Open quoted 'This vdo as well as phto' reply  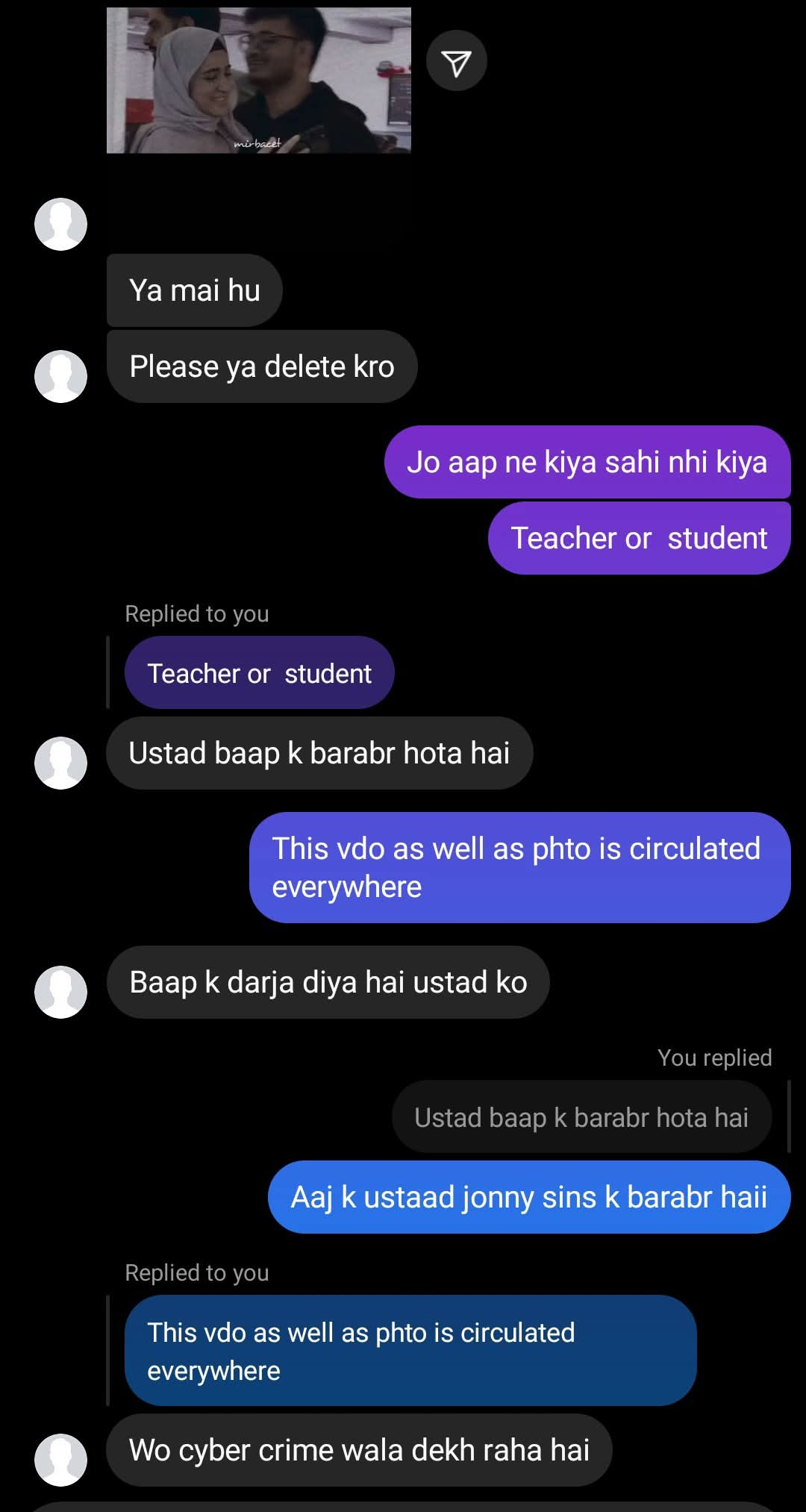click(410, 1351)
